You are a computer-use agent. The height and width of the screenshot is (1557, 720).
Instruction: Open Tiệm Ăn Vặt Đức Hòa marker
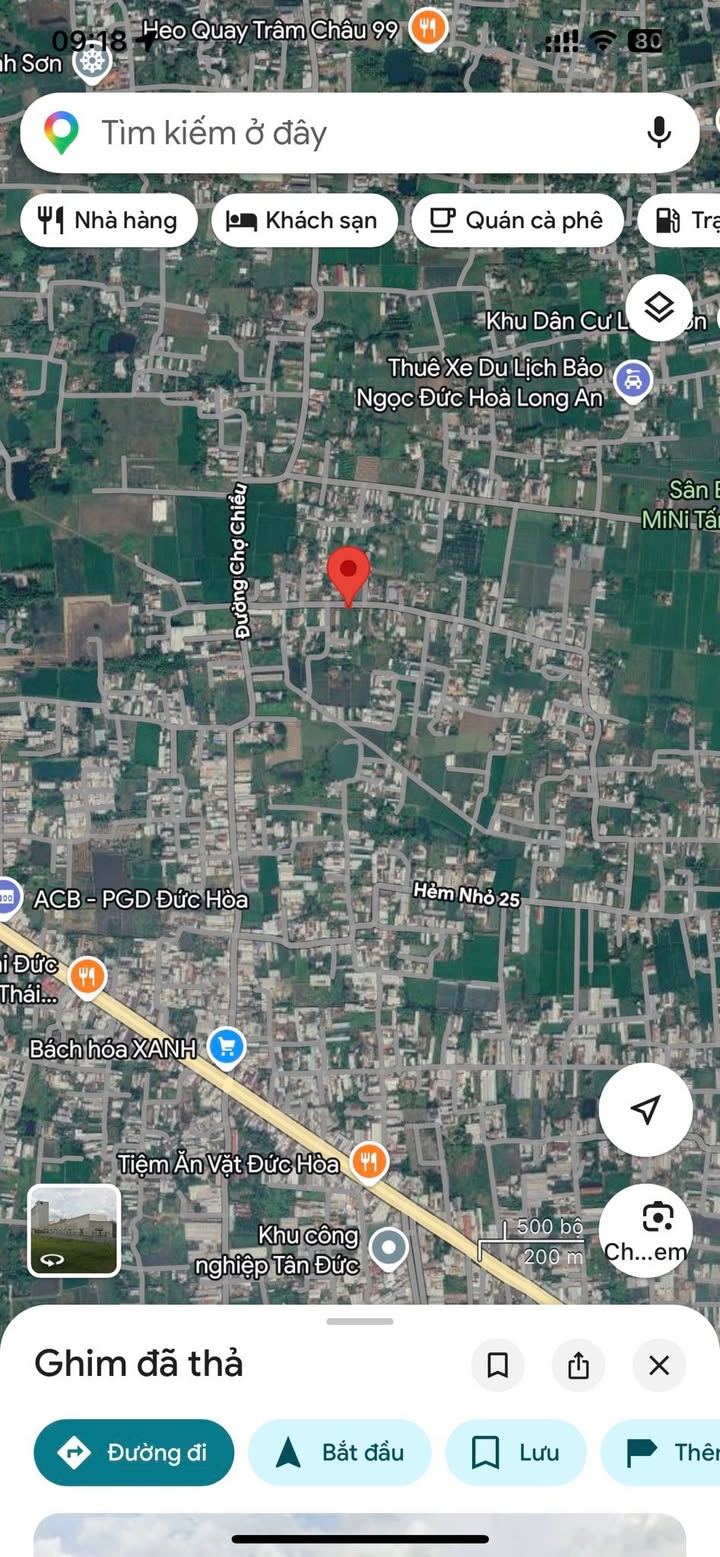click(x=369, y=1163)
